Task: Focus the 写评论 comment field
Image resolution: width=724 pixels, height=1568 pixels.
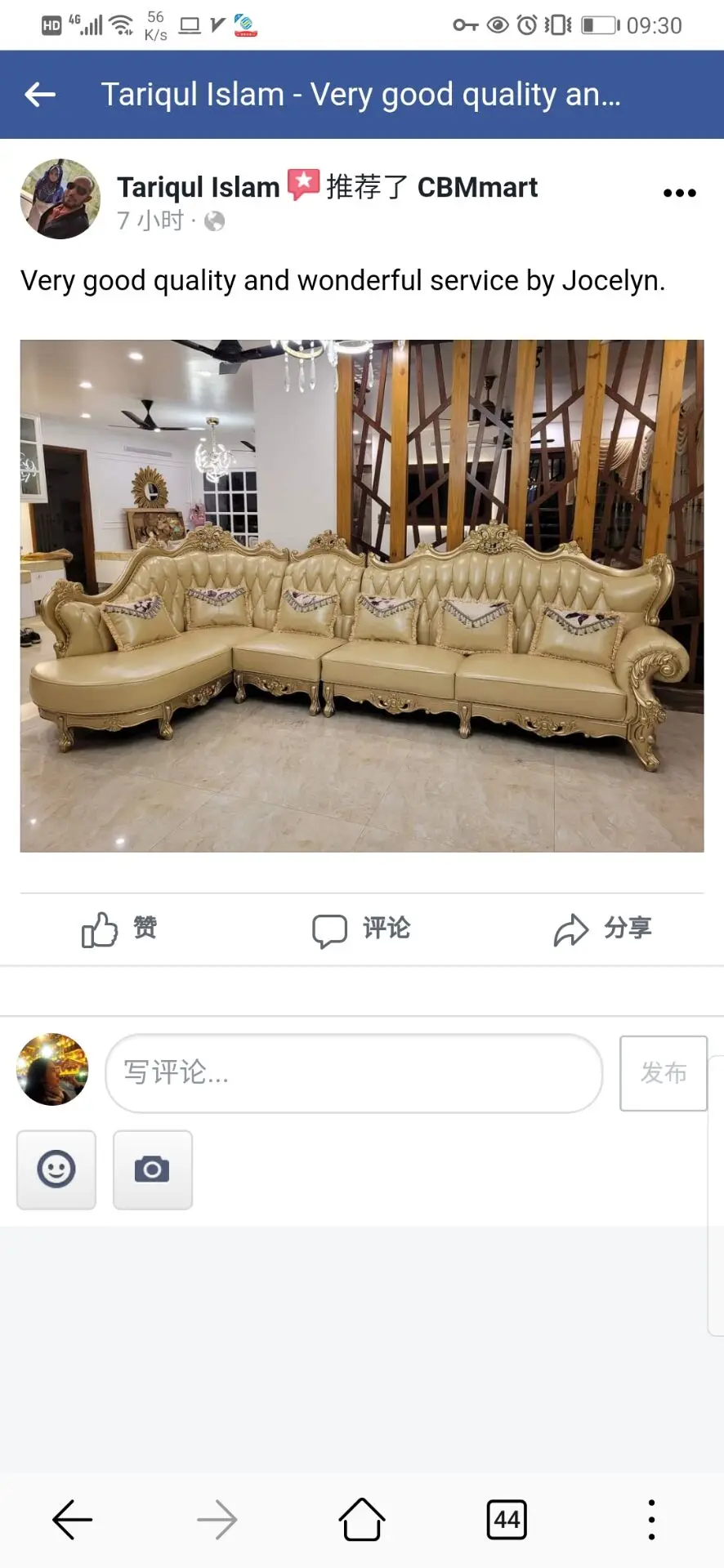Action: (x=354, y=1072)
